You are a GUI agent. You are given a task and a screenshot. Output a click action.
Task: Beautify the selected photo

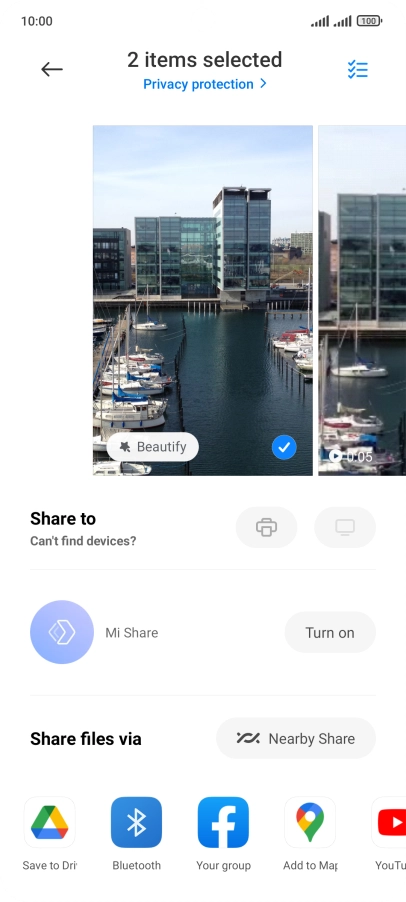click(x=152, y=447)
